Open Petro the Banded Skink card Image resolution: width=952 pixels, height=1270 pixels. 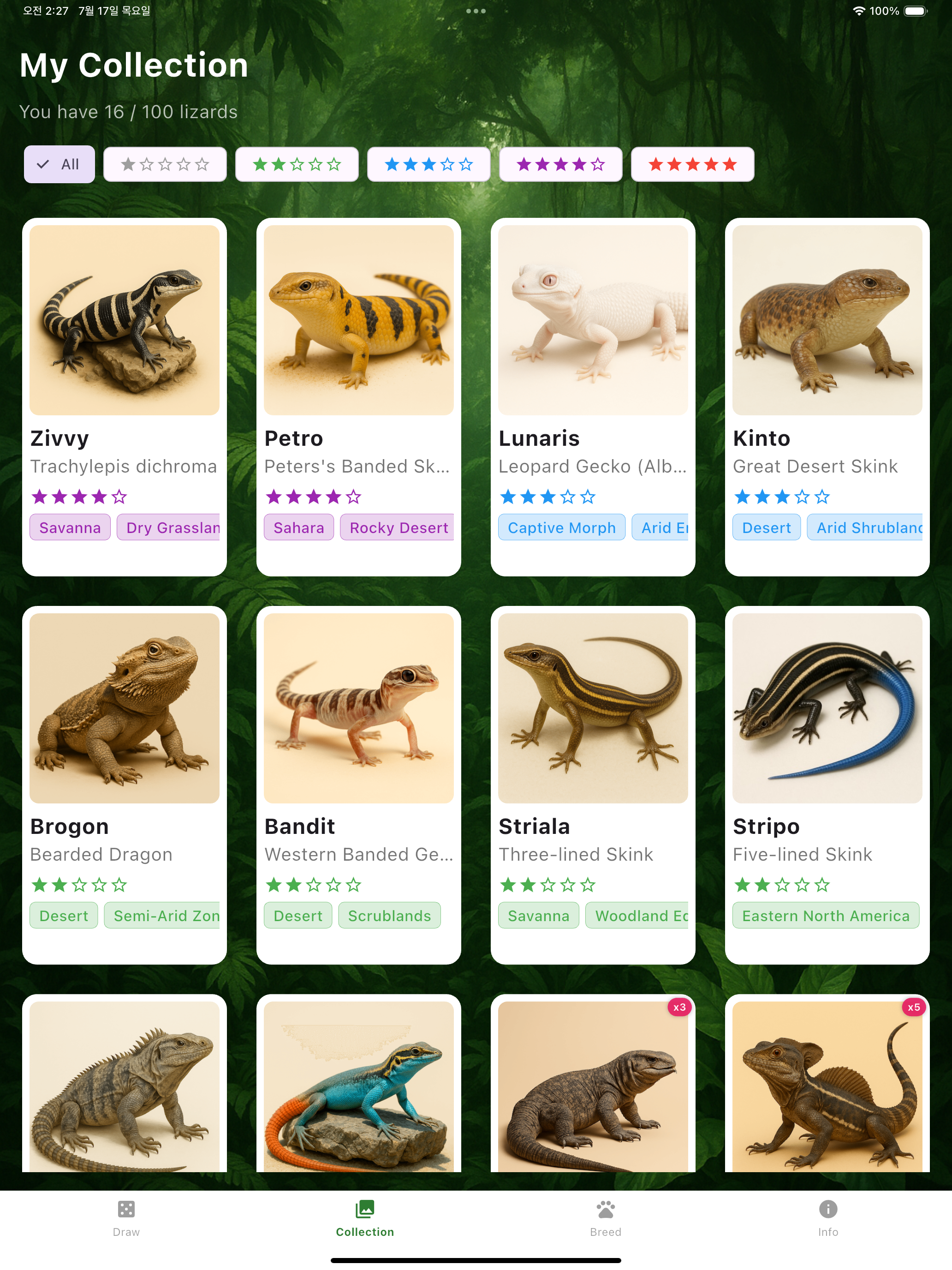tap(359, 396)
